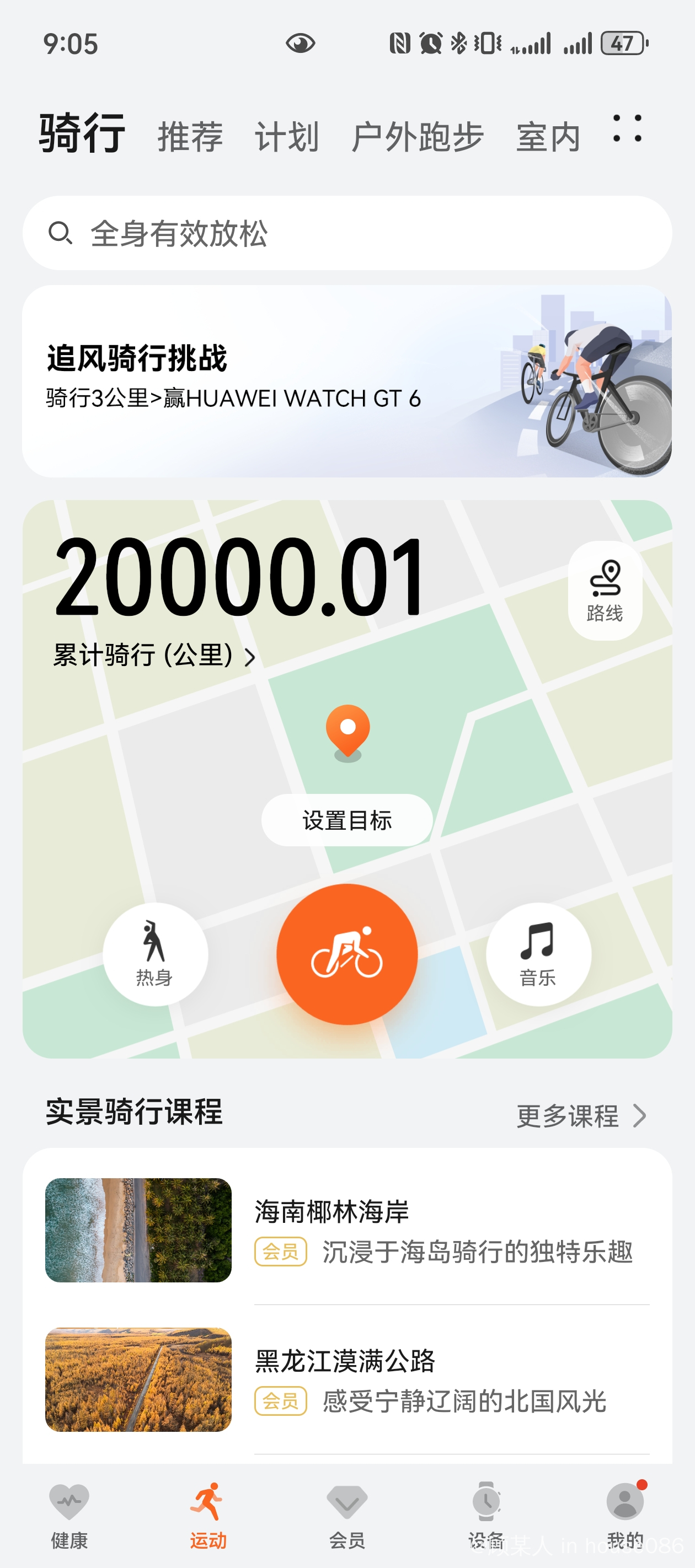Start the 热身 warm-up
The image size is (695, 1568).
coord(156,954)
